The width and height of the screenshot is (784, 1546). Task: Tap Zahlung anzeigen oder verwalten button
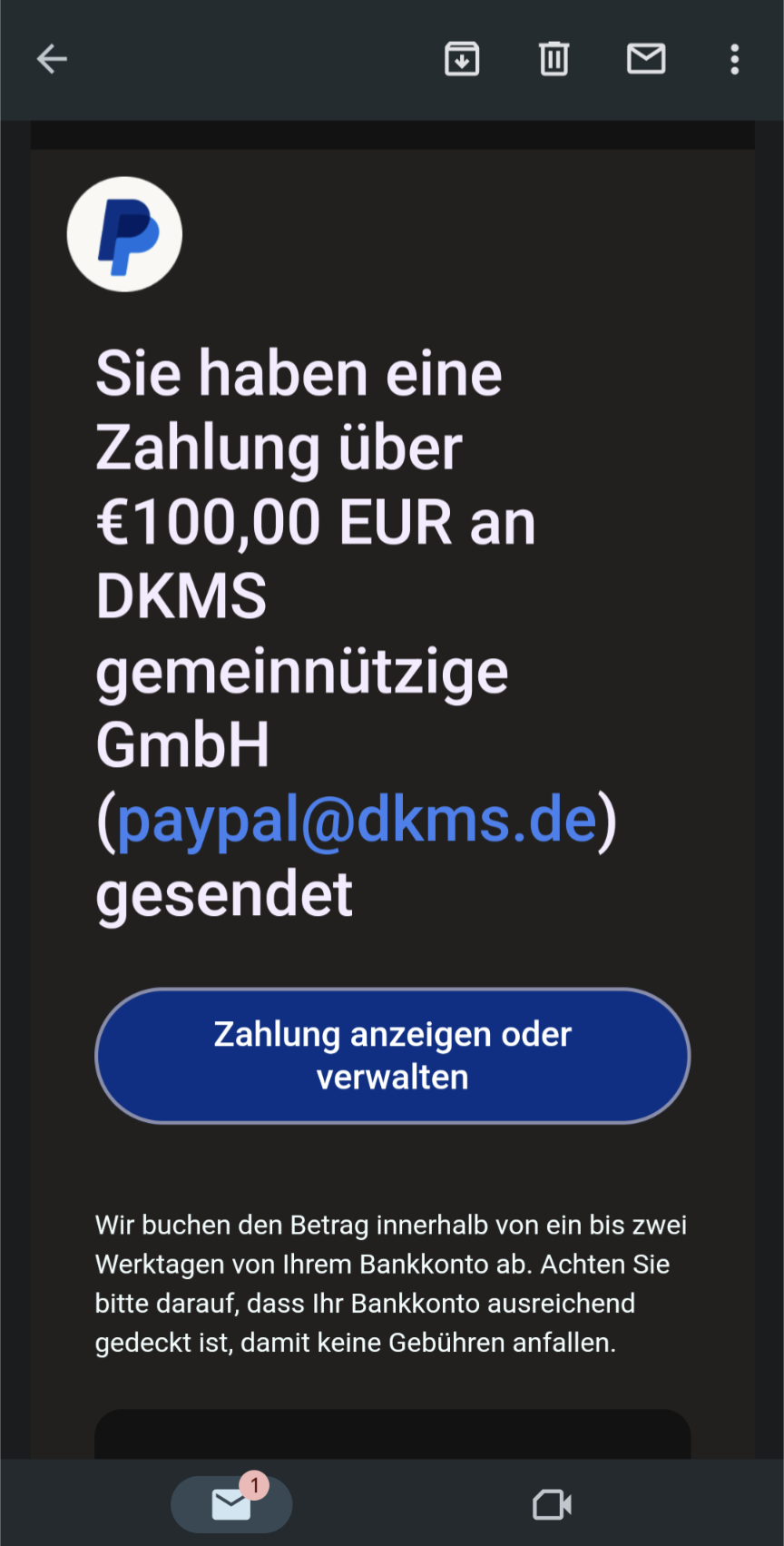pyautogui.click(x=393, y=1056)
